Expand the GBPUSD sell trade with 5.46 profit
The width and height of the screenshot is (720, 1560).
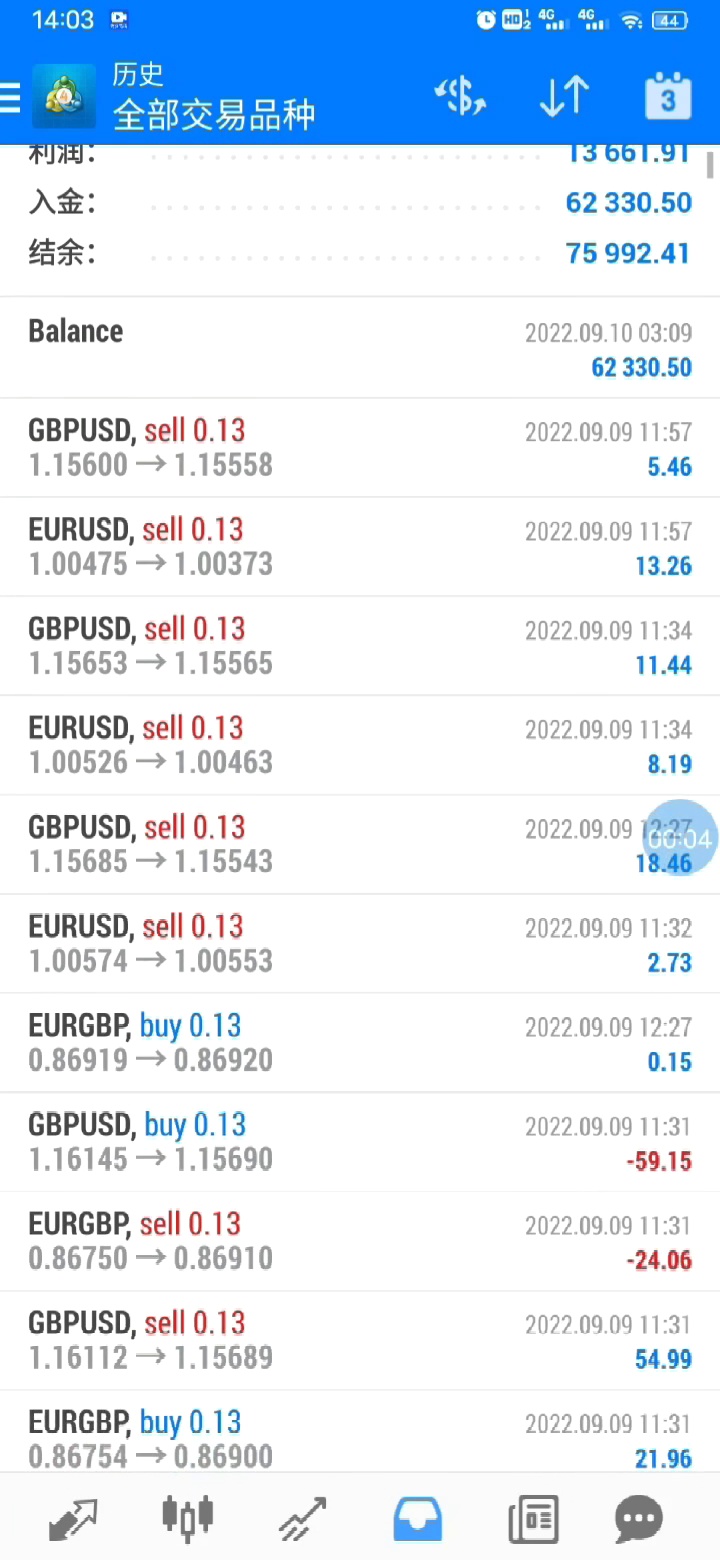tap(360, 448)
